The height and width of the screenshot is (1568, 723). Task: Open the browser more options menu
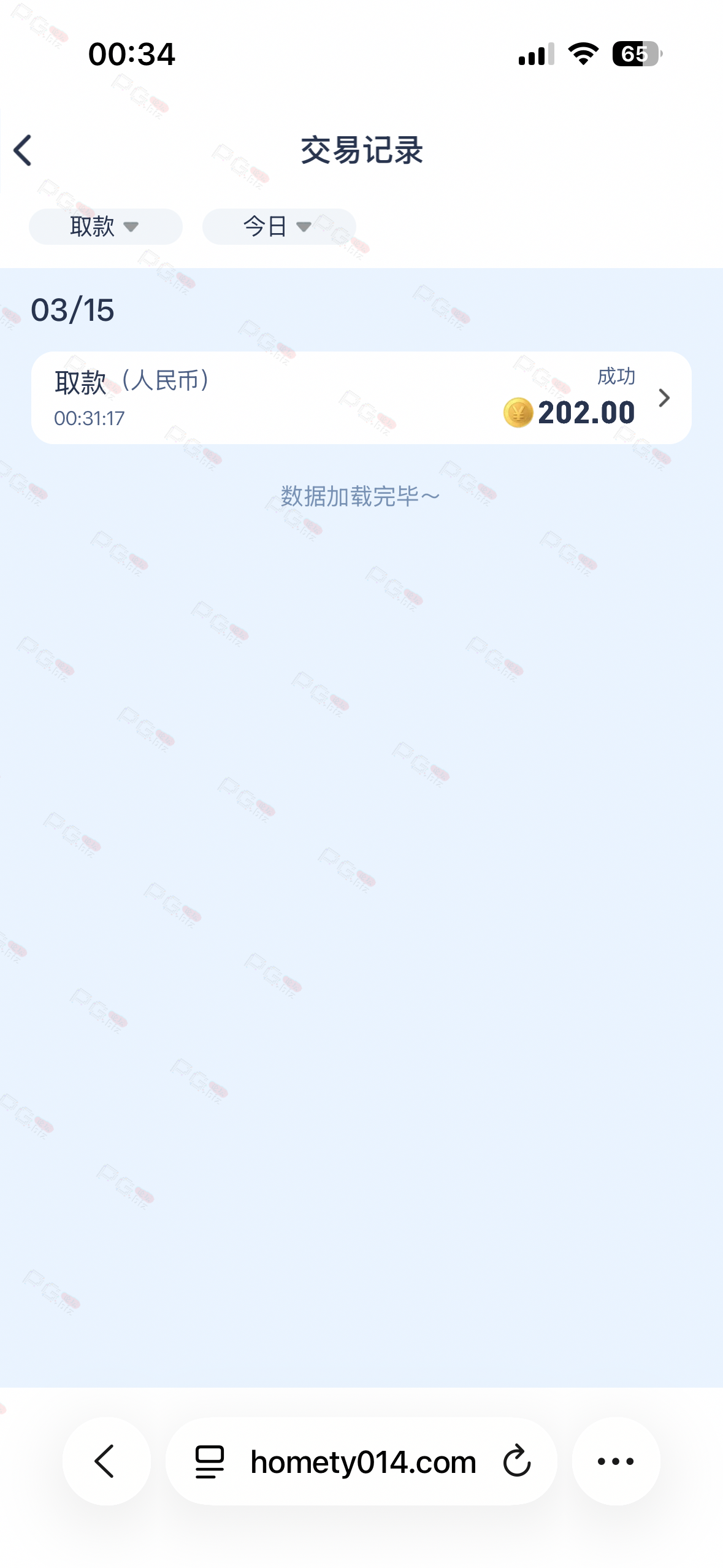[616, 1461]
